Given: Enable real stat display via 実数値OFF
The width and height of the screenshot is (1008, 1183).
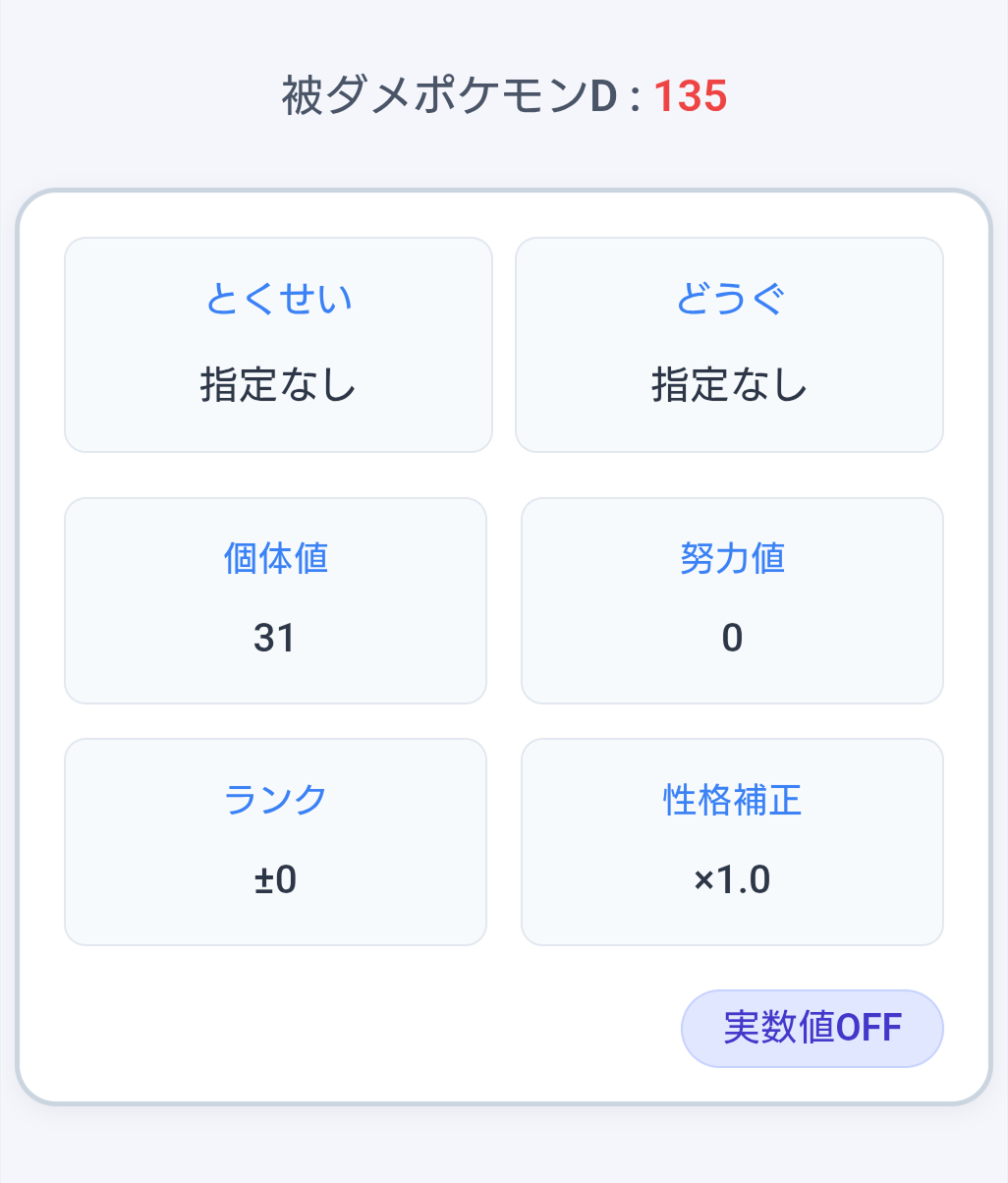Looking at the screenshot, I should point(812,1028).
